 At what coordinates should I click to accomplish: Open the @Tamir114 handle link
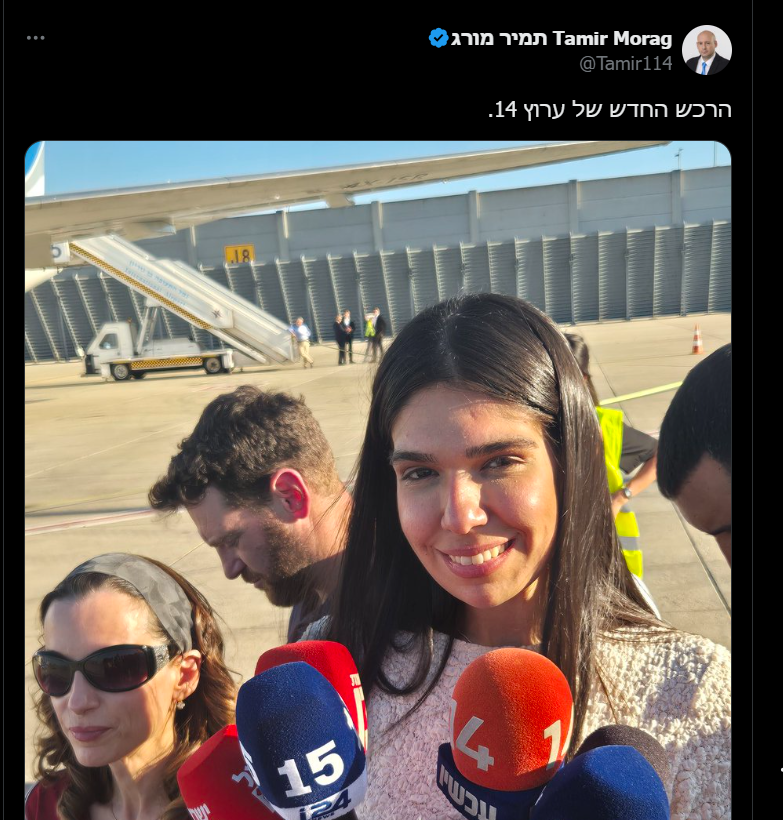[625, 63]
